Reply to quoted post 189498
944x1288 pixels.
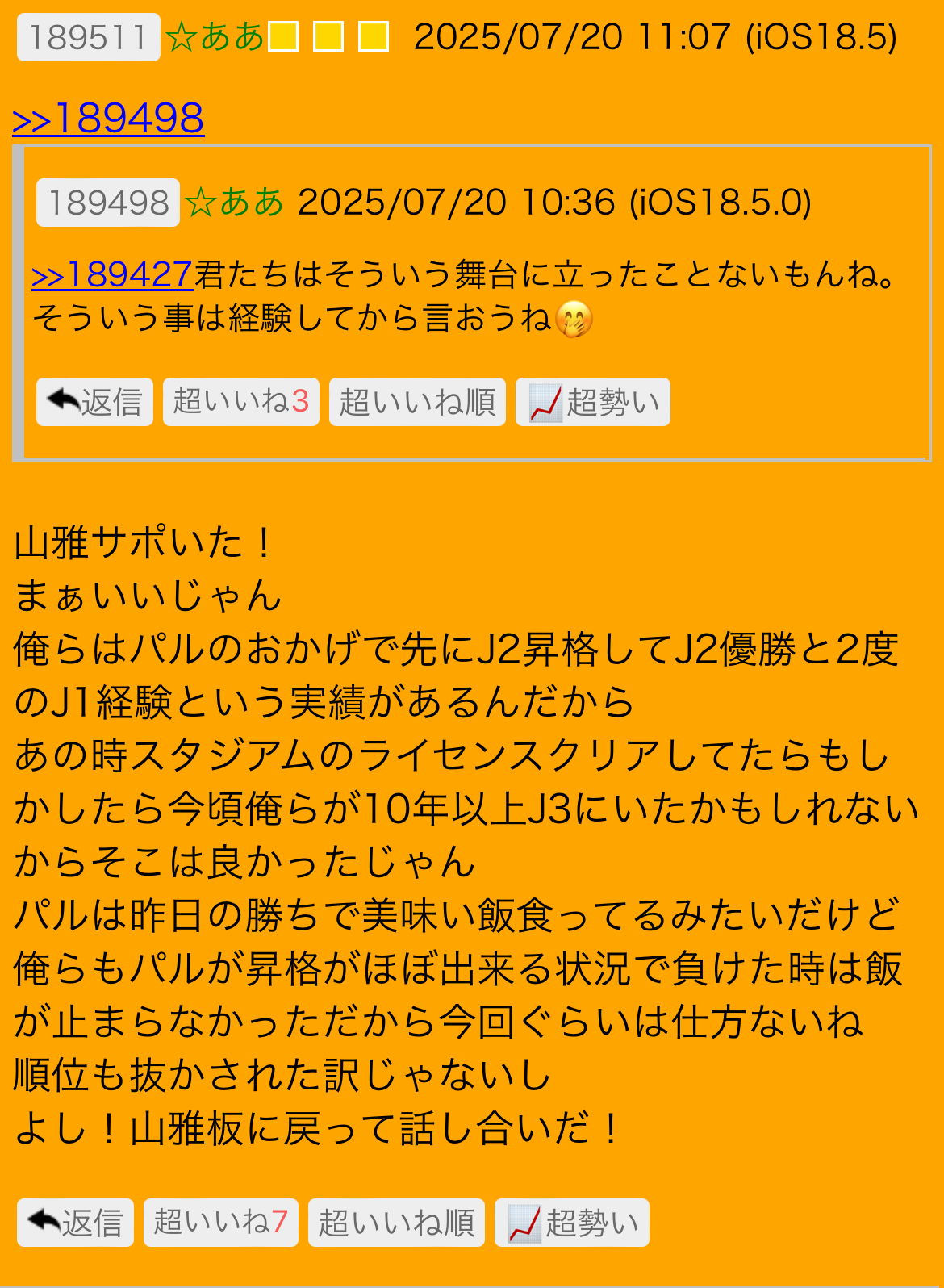pos(94,402)
